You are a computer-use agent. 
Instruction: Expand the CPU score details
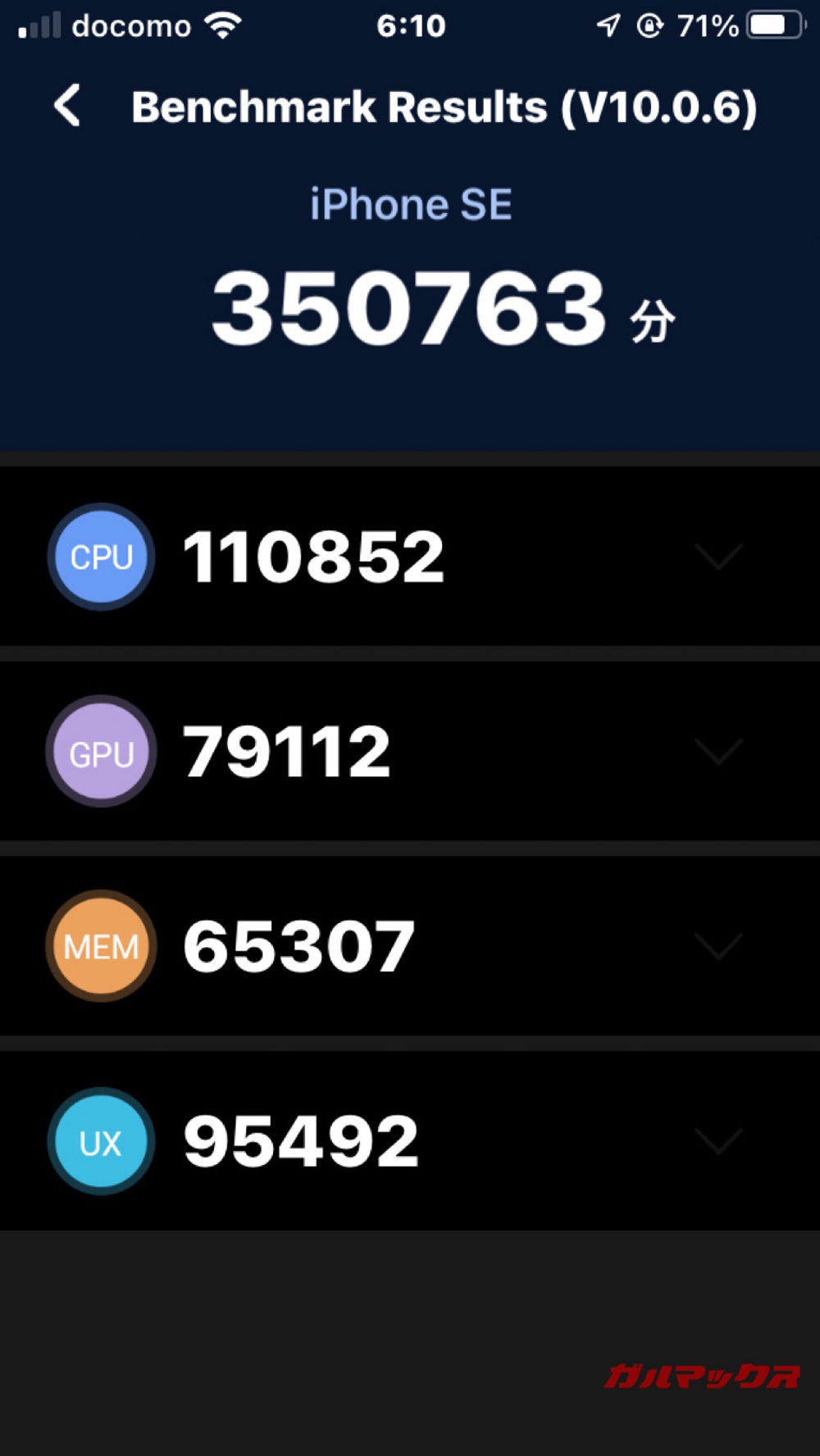[718, 557]
